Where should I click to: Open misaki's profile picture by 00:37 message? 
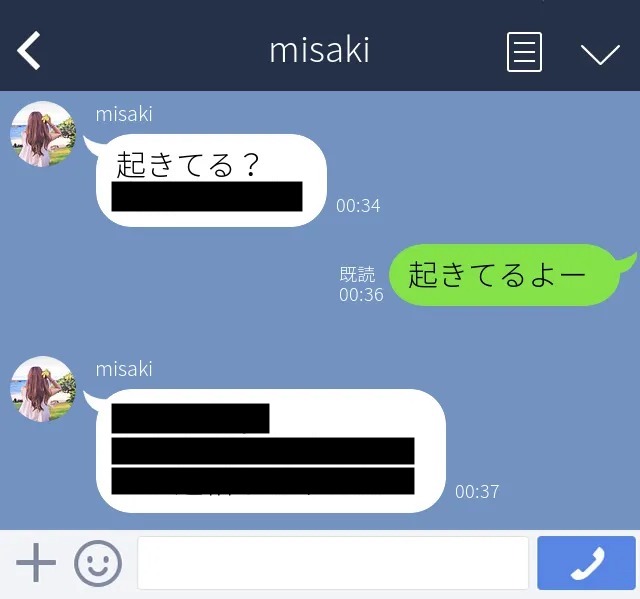43,389
